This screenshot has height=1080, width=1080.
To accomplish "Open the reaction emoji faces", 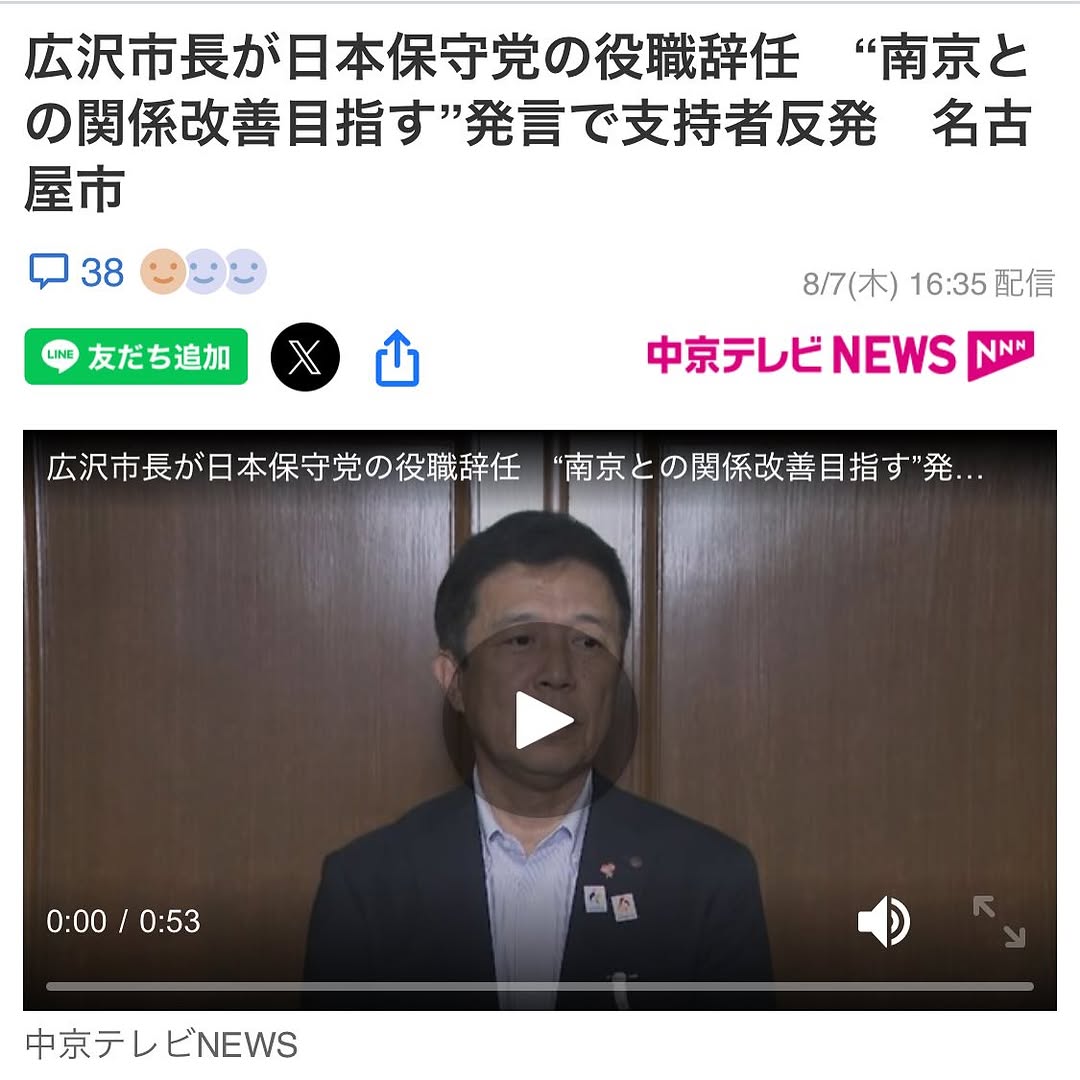I will 204,272.
